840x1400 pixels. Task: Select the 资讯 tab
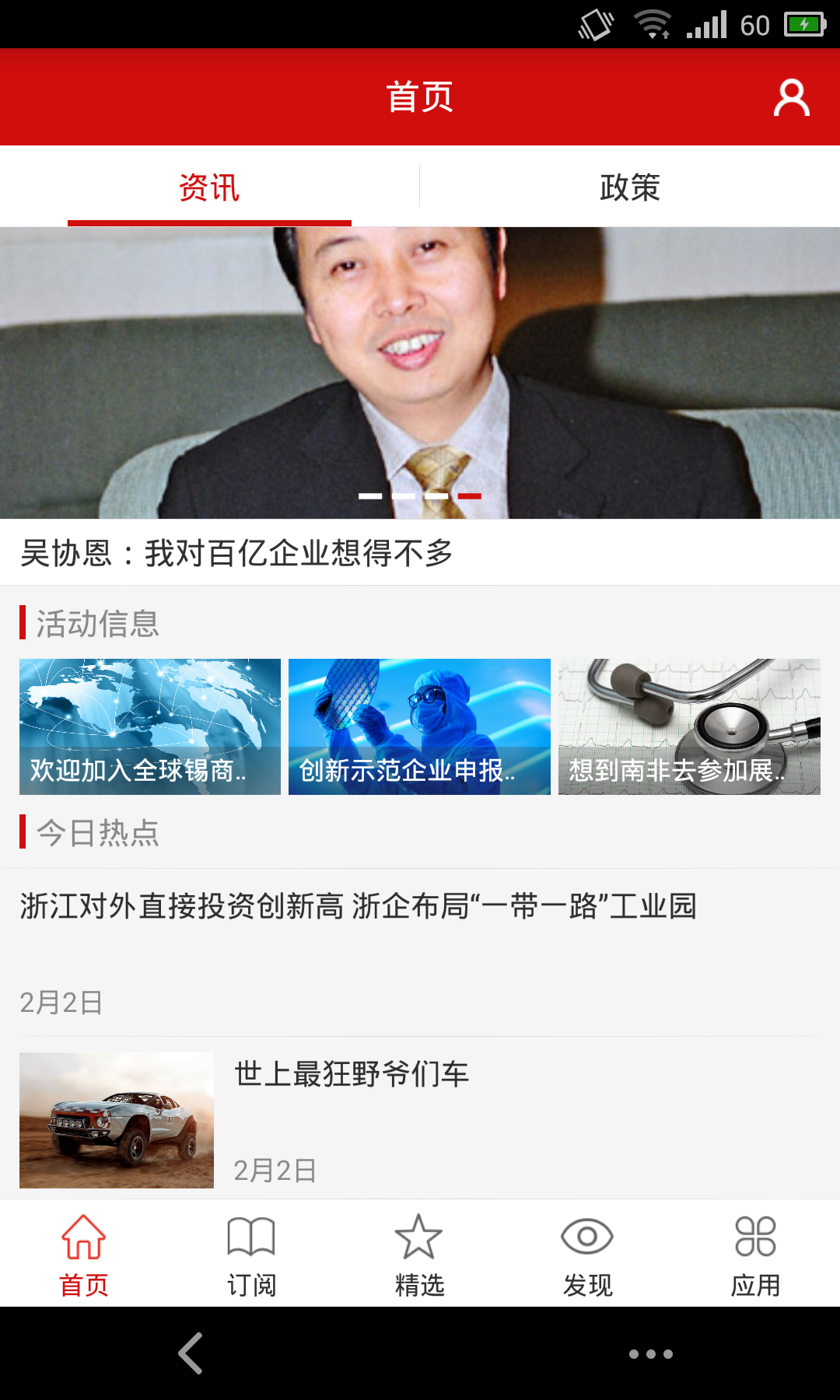point(209,187)
